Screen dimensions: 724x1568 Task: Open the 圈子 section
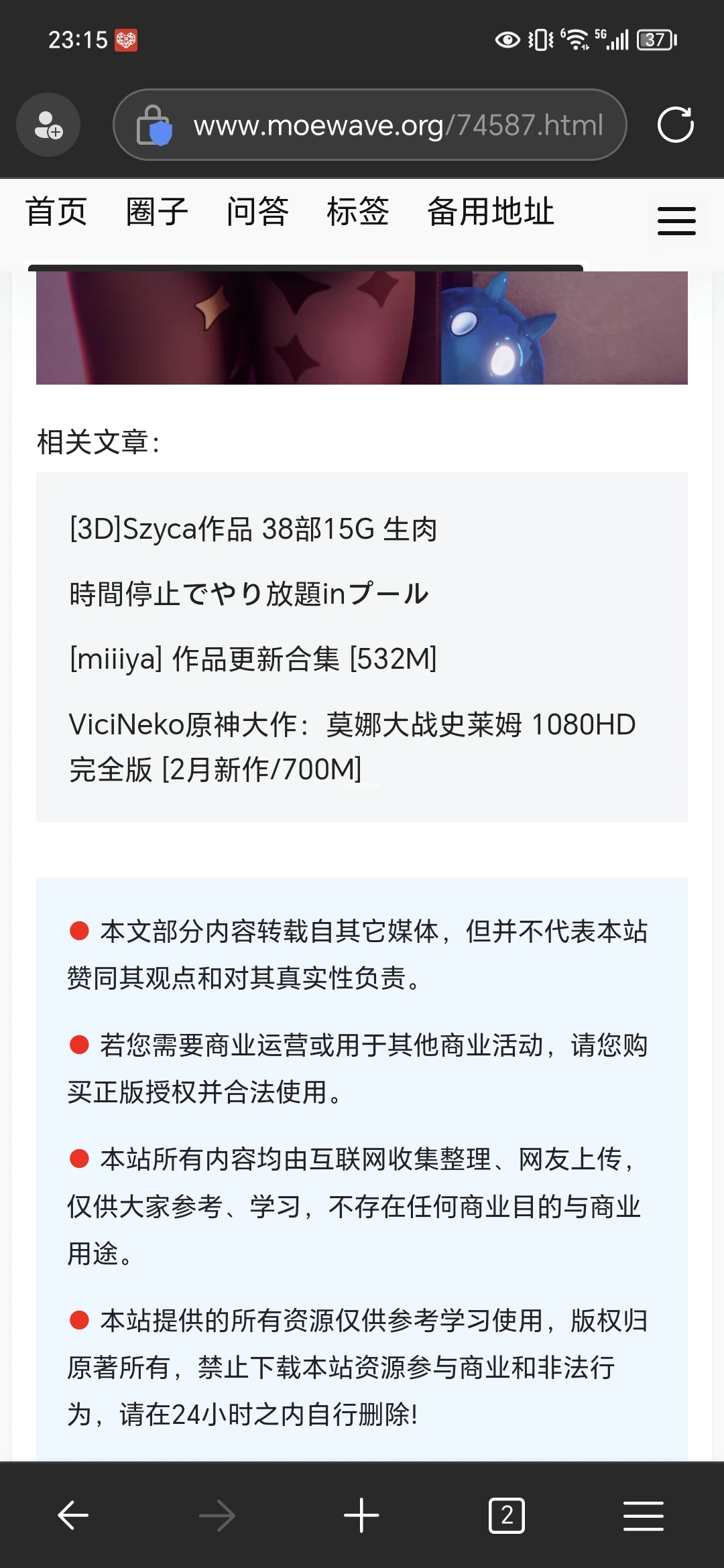(x=157, y=212)
